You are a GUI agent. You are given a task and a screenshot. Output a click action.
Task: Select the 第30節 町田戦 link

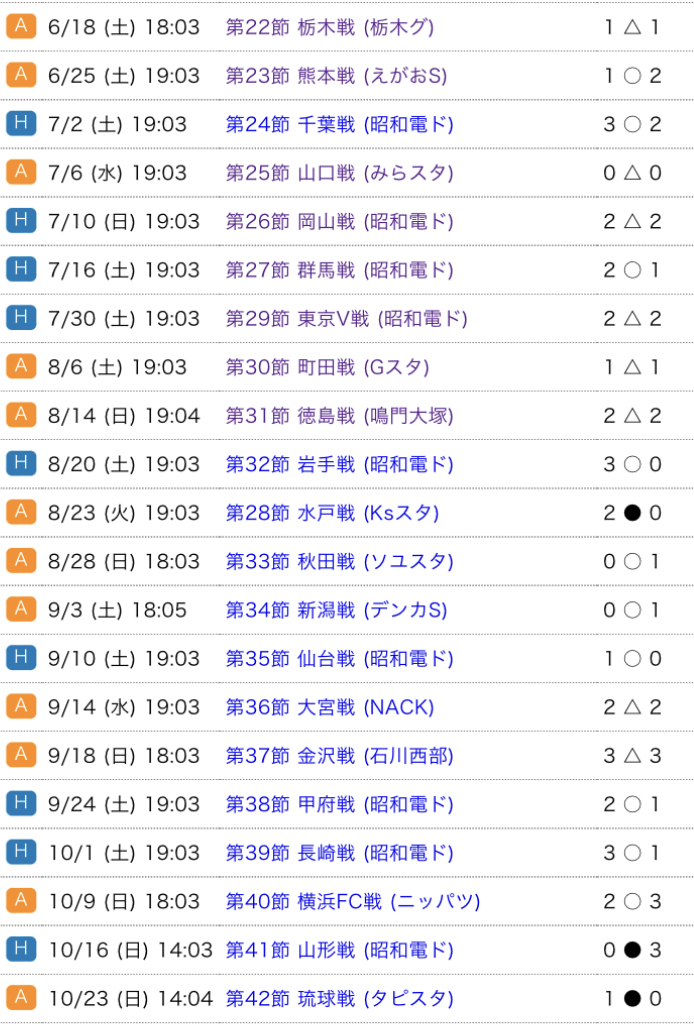click(x=327, y=367)
